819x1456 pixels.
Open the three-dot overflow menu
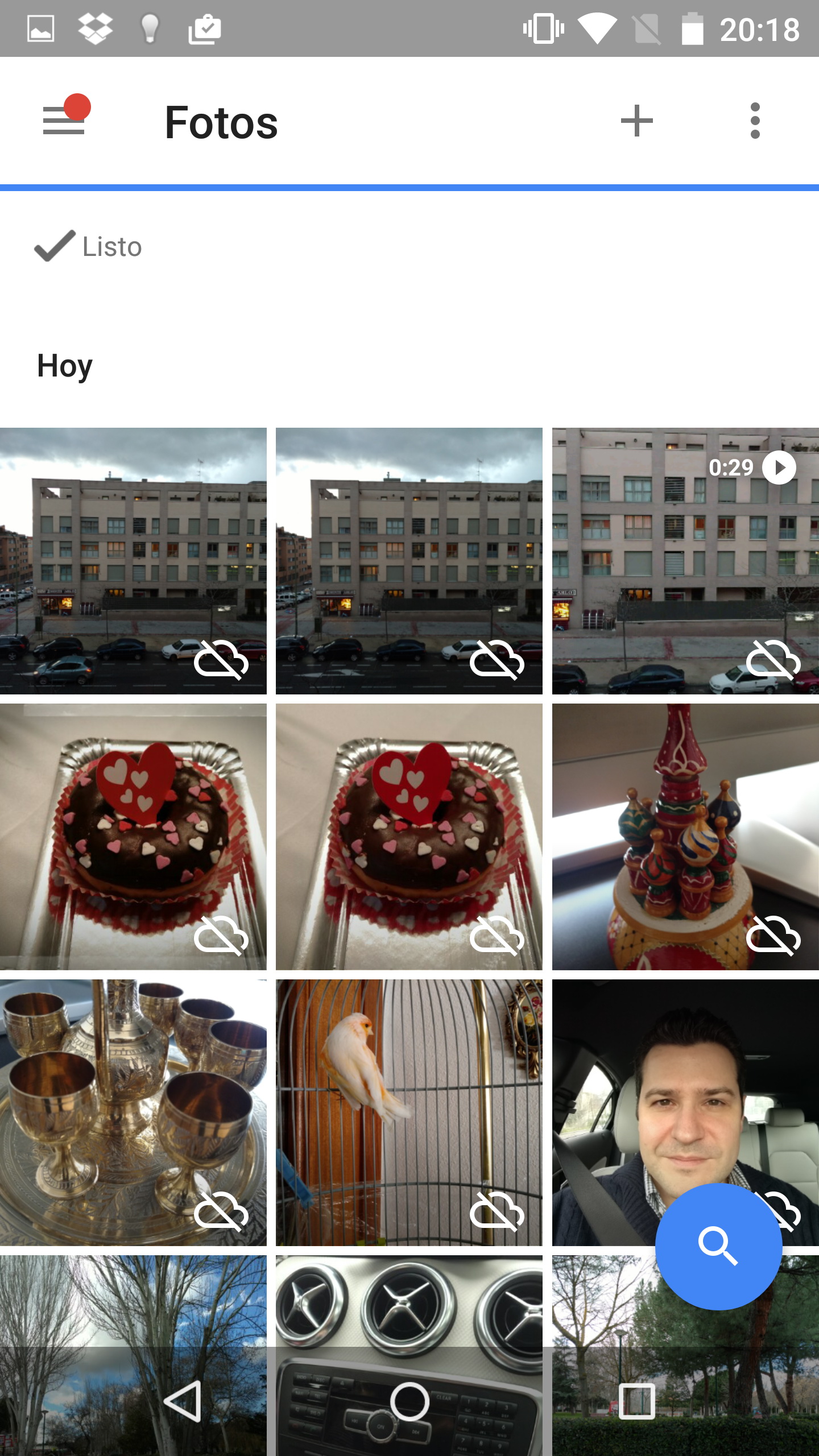[755, 121]
